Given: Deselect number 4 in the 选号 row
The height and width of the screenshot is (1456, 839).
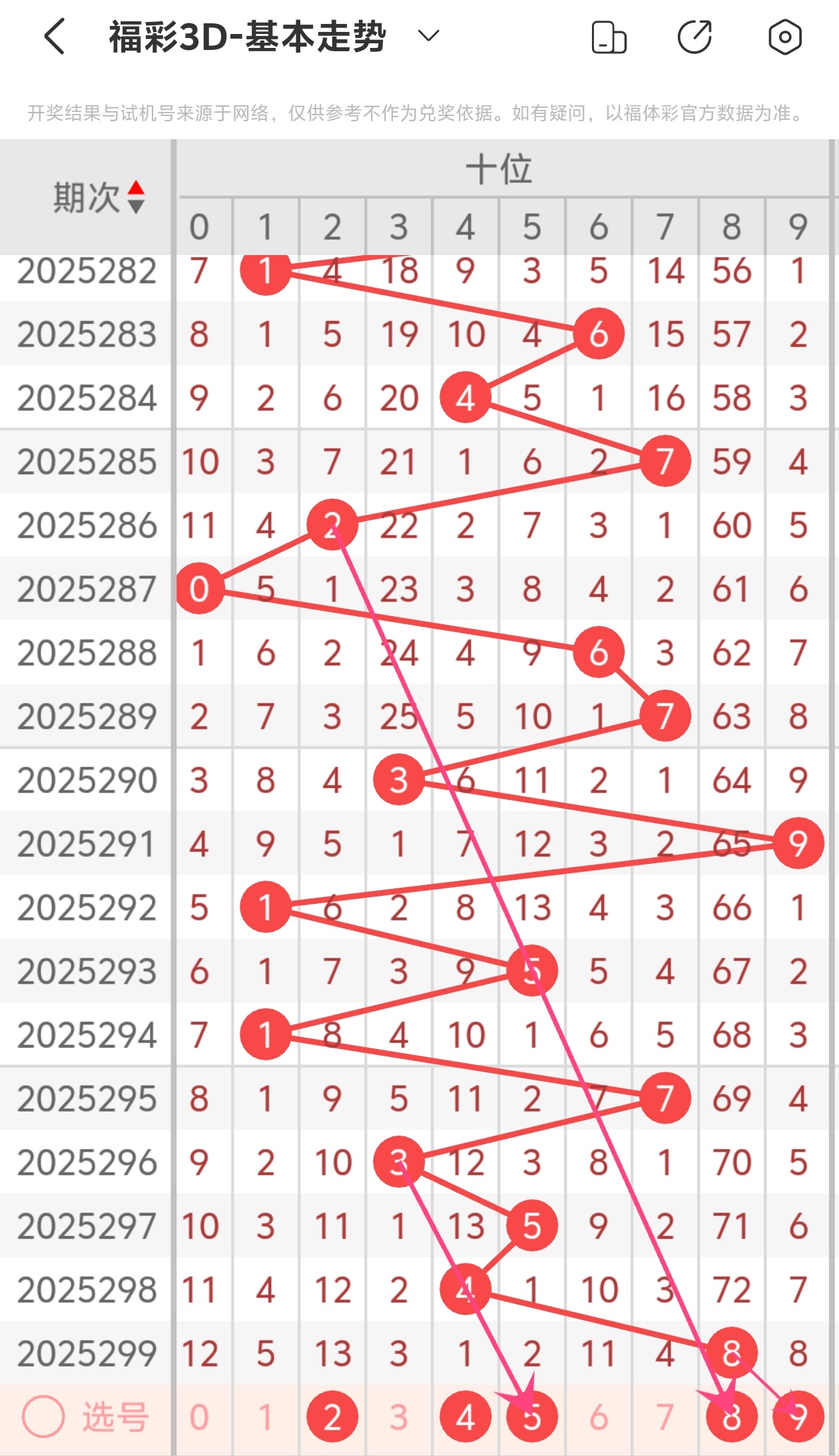Looking at the screenshot, I should [465, 1417].
